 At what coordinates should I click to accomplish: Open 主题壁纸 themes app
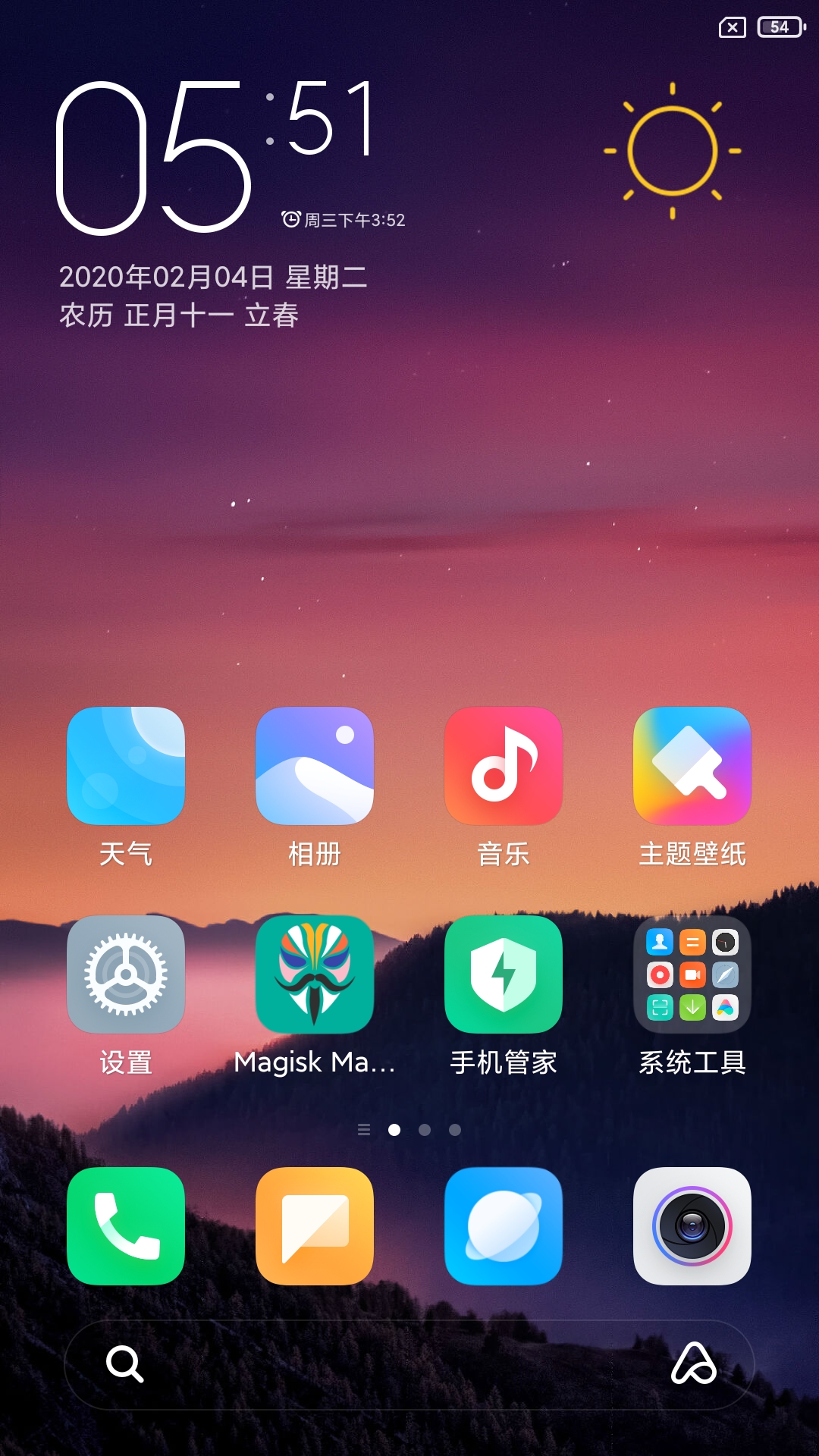692,766
